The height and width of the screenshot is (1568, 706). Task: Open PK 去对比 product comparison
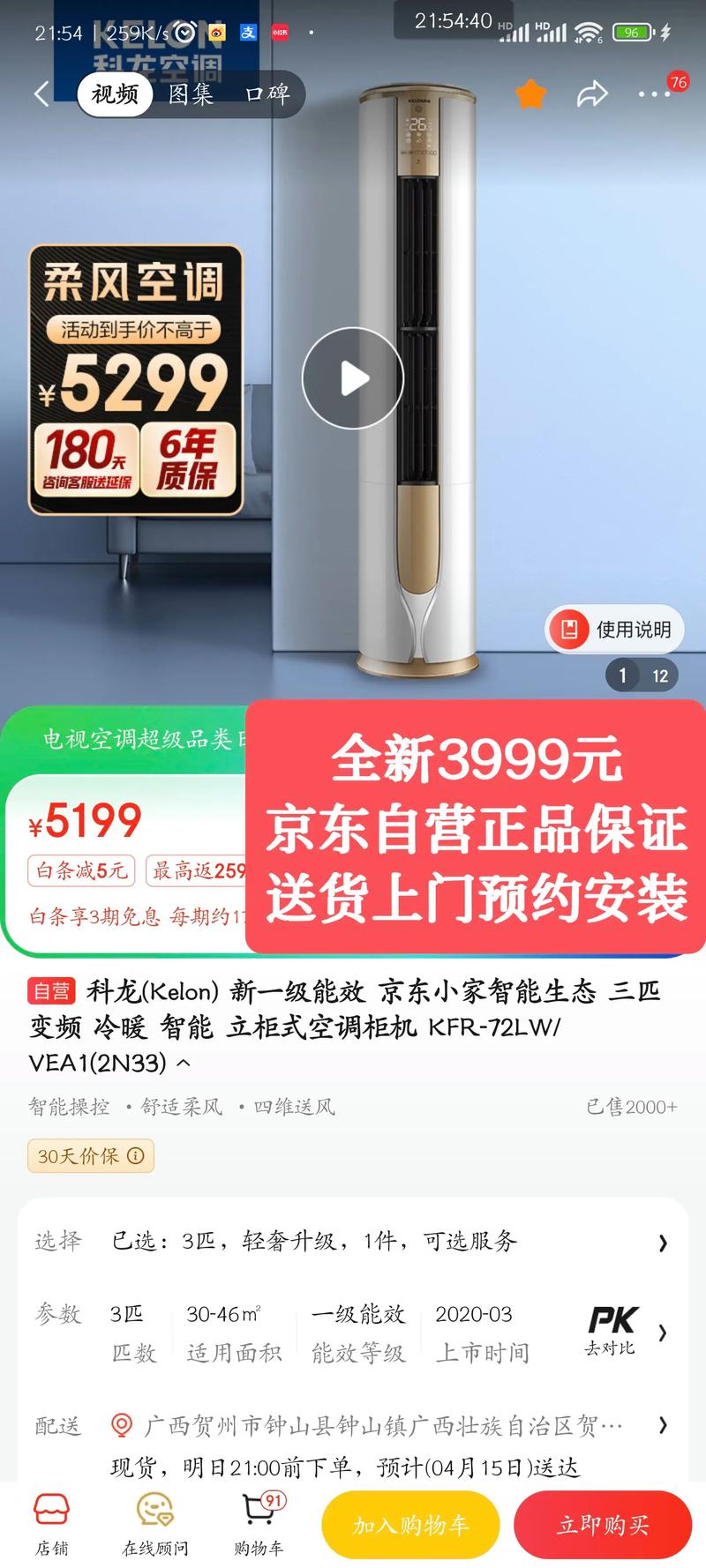[612, 1327]
